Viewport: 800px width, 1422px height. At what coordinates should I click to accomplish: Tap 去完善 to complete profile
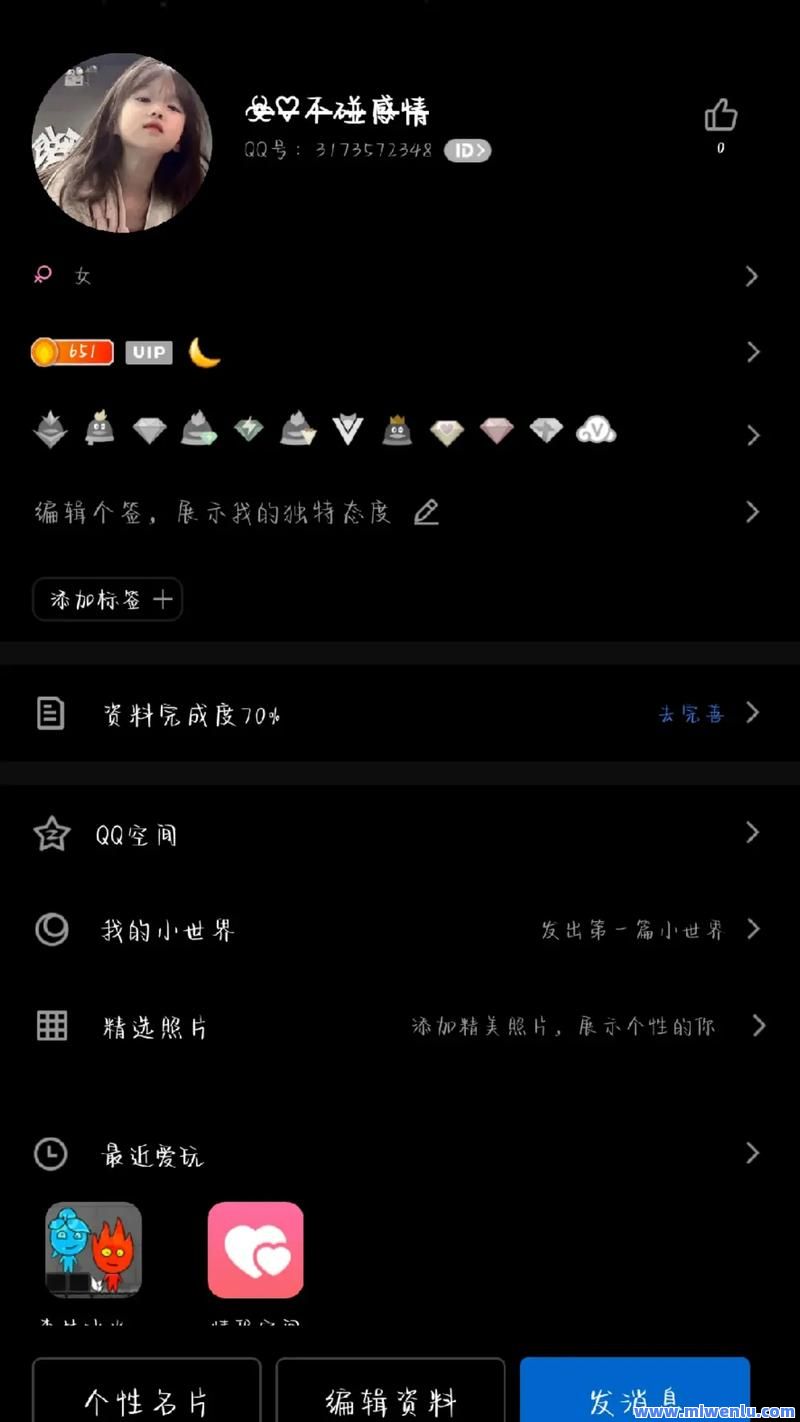coord(691,714)
